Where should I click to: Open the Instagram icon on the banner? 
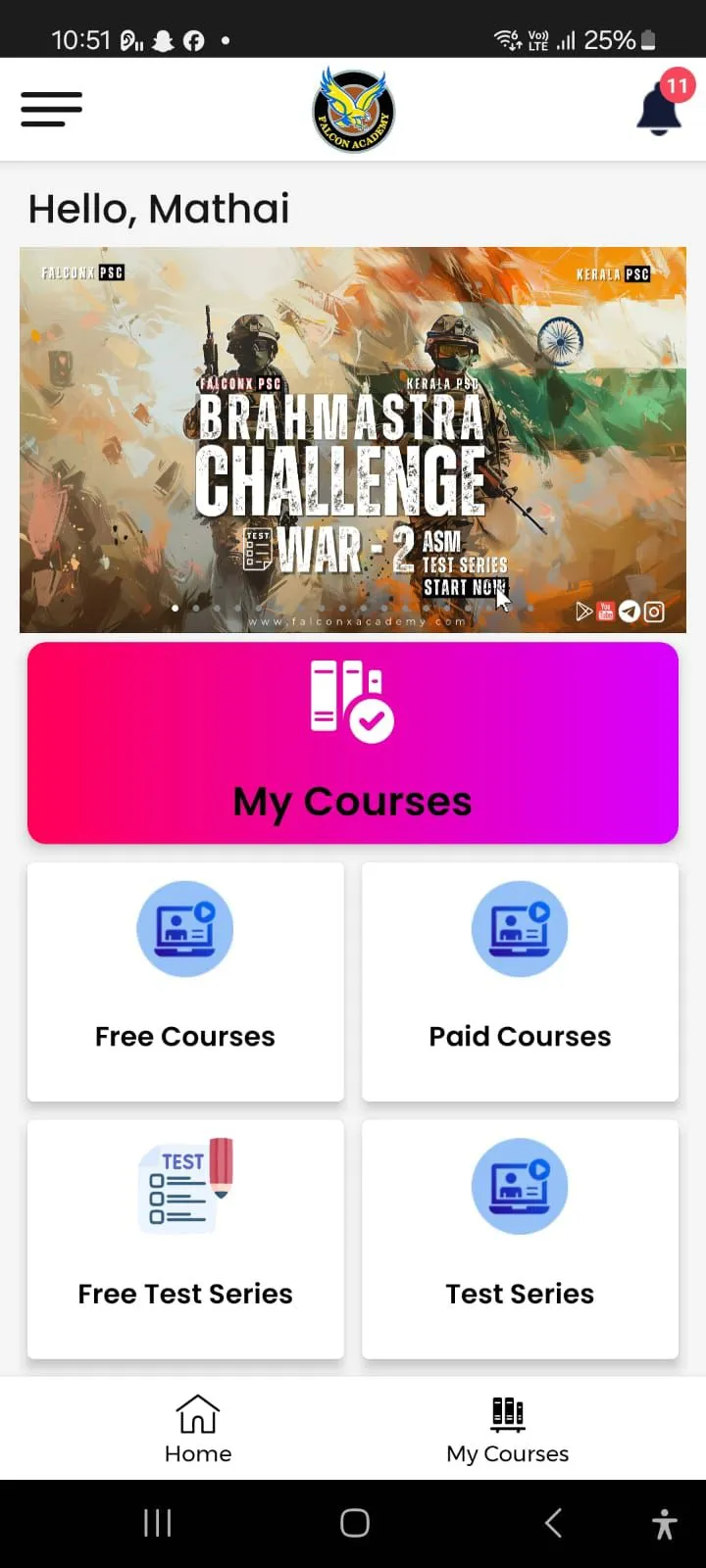[654, 612]
